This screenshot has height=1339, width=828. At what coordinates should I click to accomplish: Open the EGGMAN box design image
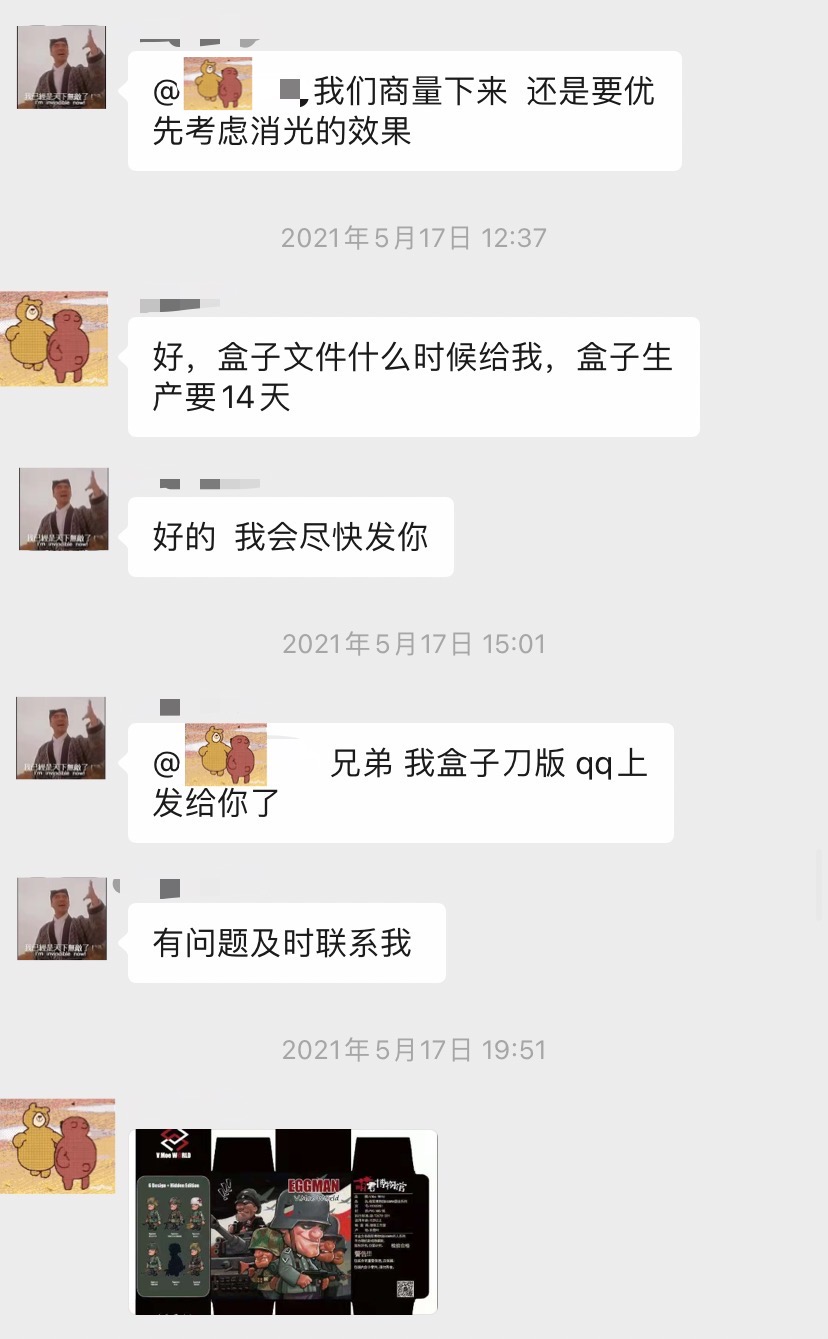point(283,1221)
